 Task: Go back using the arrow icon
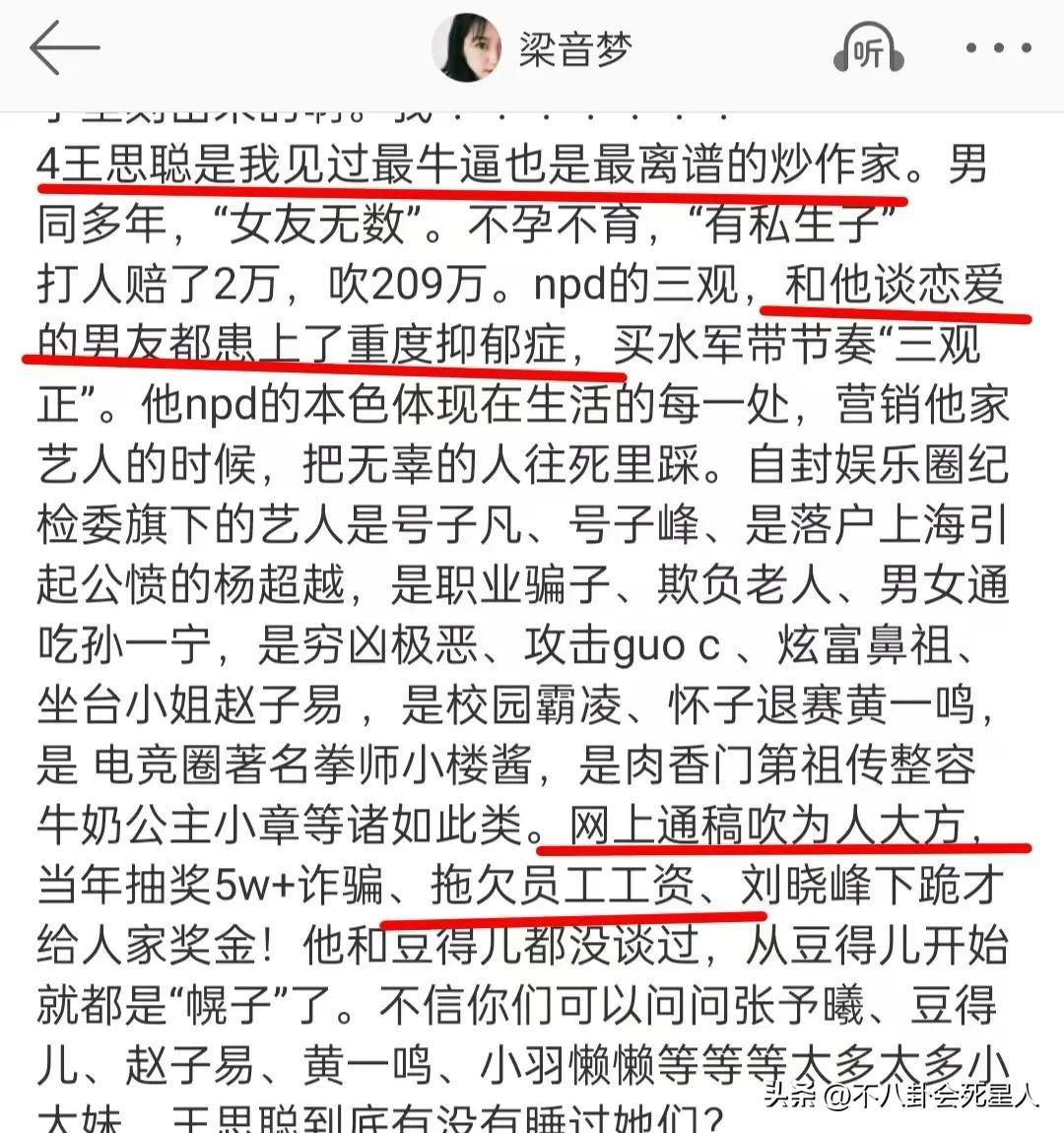click(64, 48)
